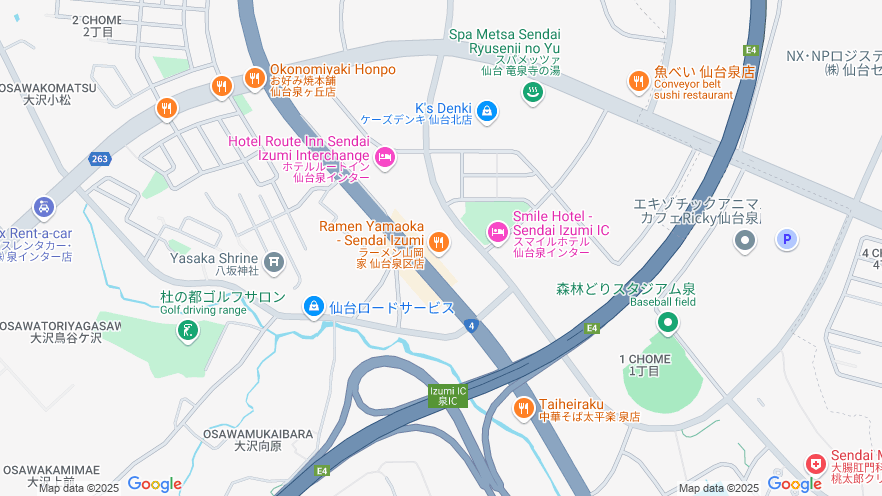Open the Taiheiraku restaurant marker

(523, 408)
